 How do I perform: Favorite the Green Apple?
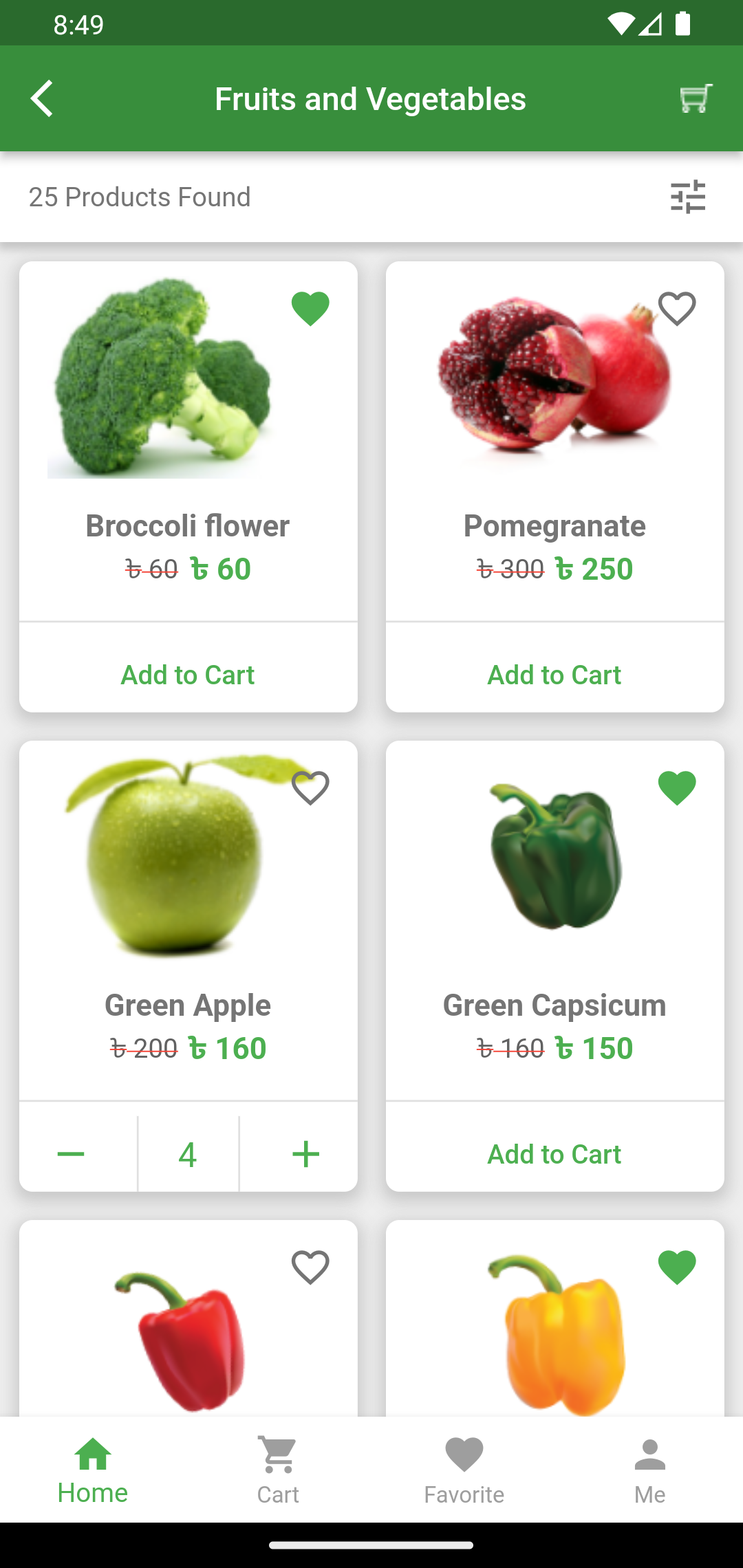pos(310,788)
